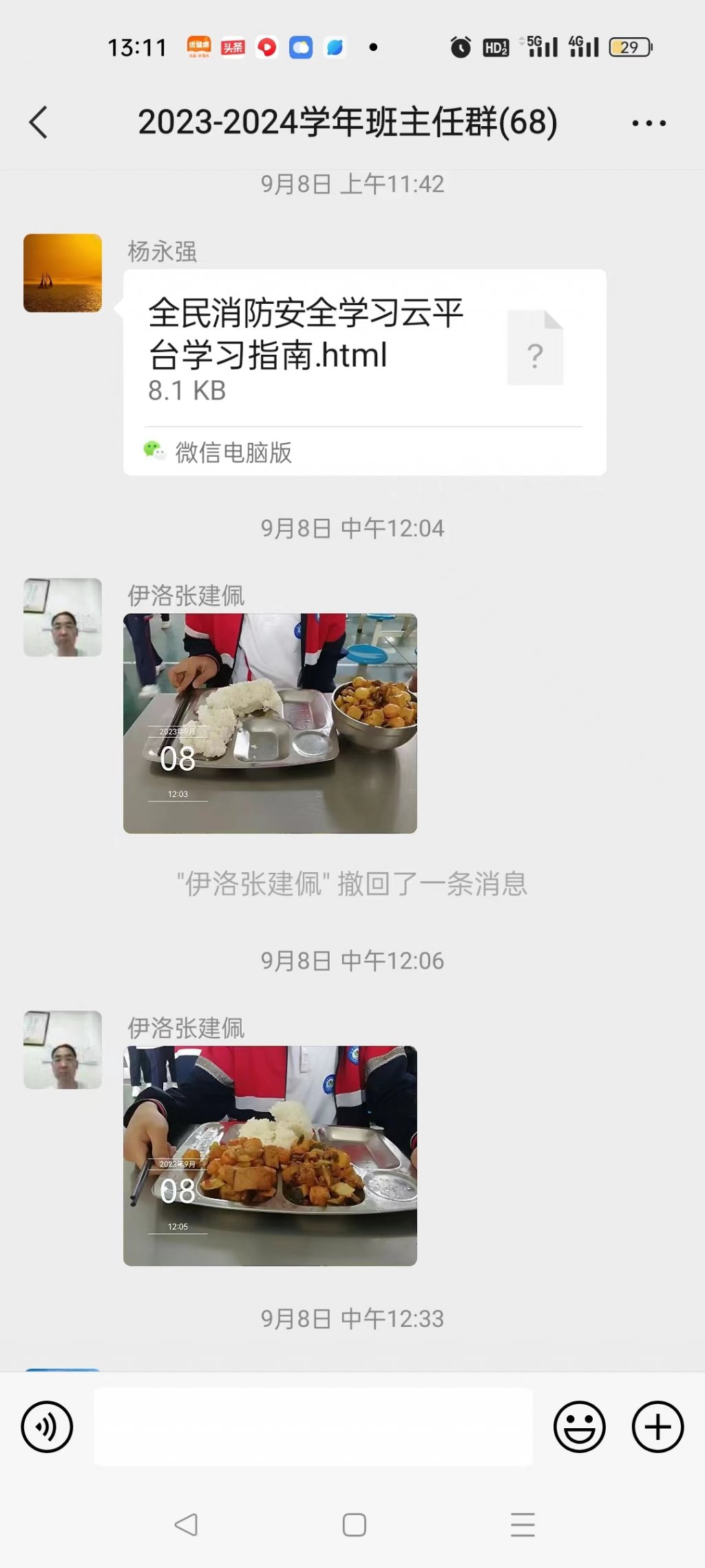Open the system recent apps button
Image resolution: width=705 pixels, height=1568 pixels.
pos(523,1525)
